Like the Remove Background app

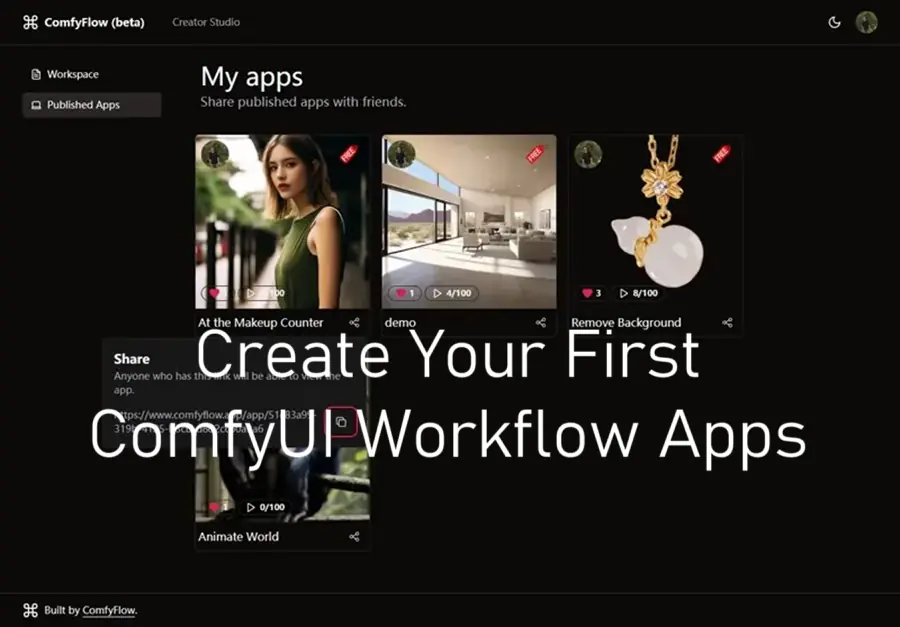(588, 293)
